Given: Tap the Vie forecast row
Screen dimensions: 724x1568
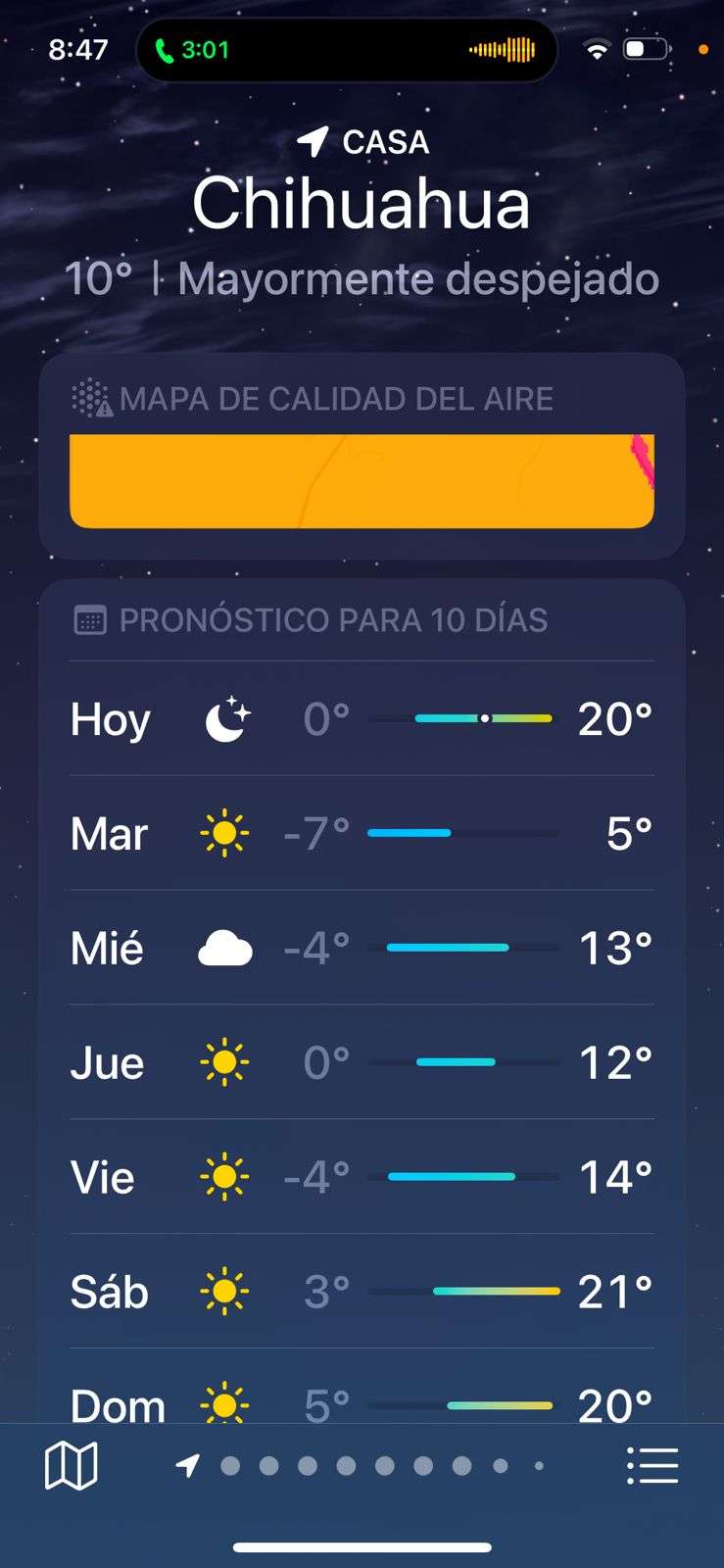Looking at the screenshot, I should pyautogui.click(x=362, y=1177).
